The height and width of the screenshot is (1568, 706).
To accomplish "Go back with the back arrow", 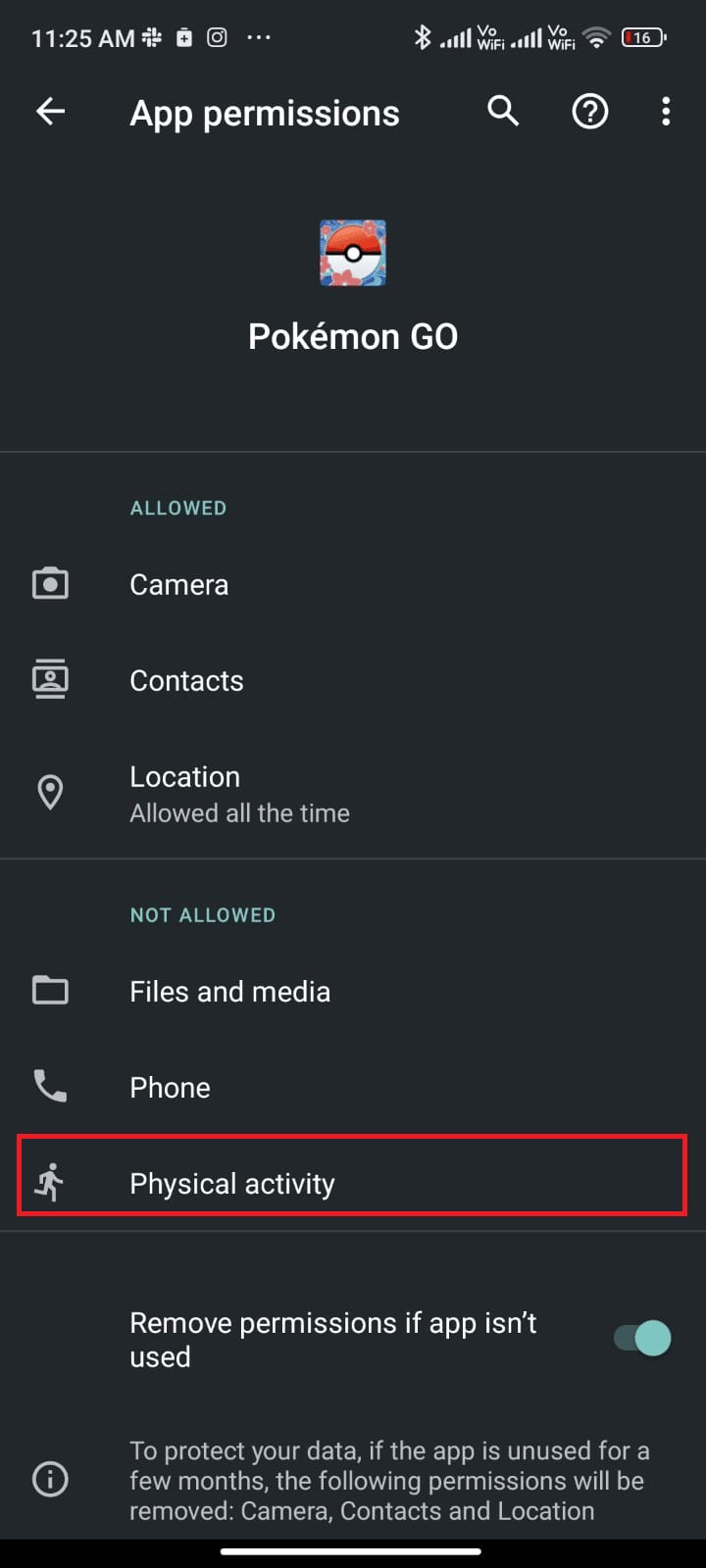I will click(50, 111).
